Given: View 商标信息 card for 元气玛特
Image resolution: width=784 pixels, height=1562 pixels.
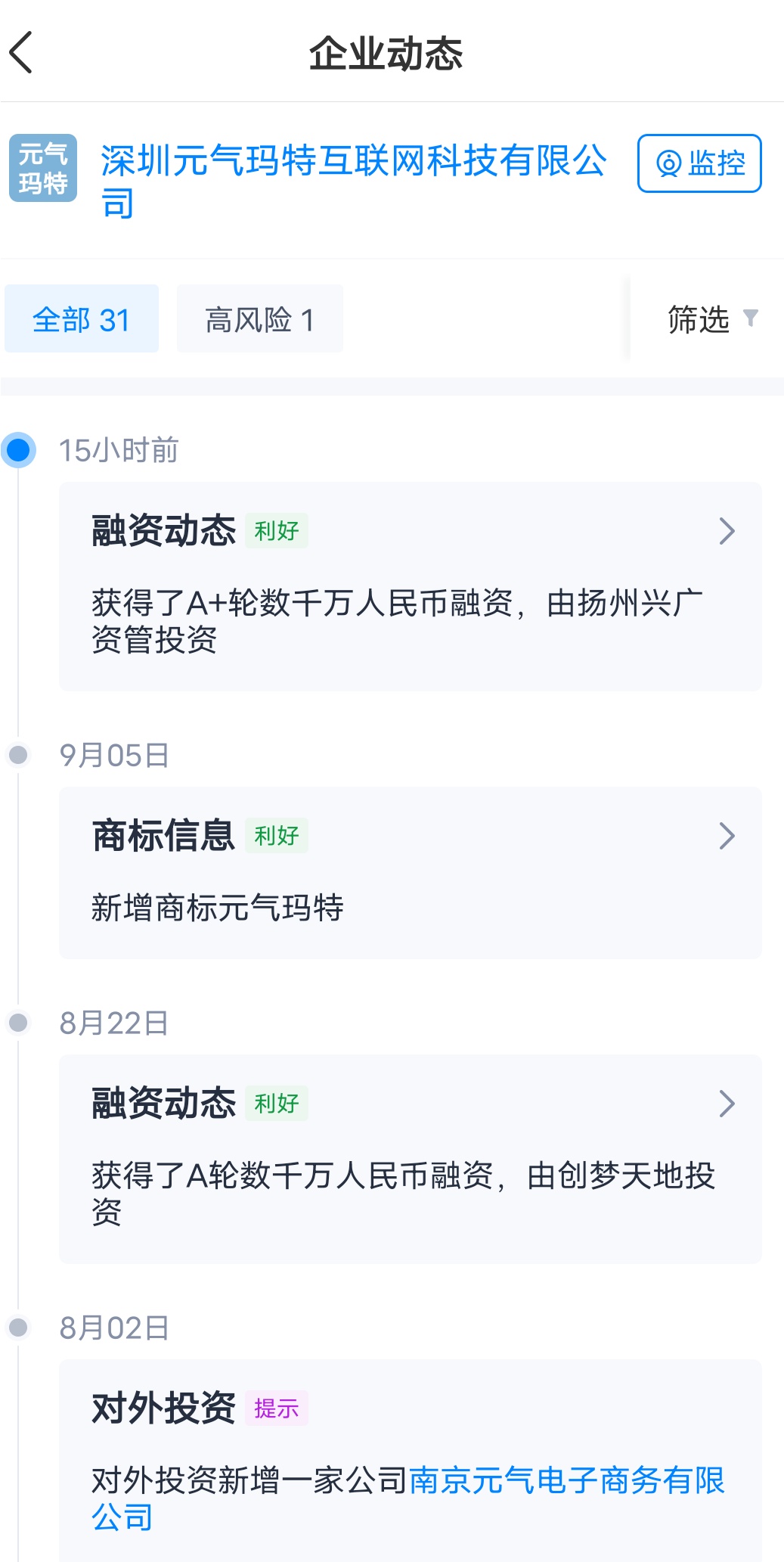Looking at the screenshot, I should [410, 872].
